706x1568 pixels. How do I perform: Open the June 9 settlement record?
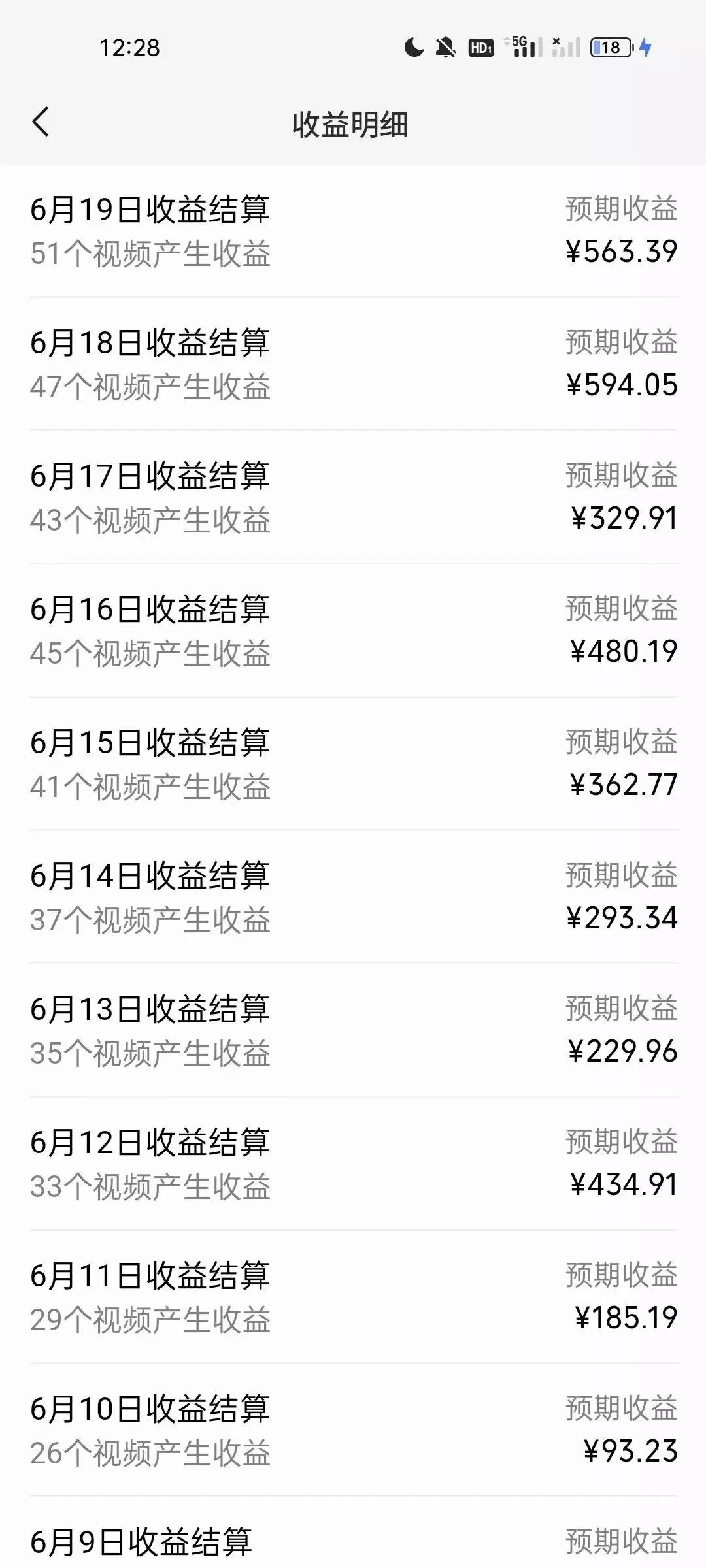point(353,1539)
